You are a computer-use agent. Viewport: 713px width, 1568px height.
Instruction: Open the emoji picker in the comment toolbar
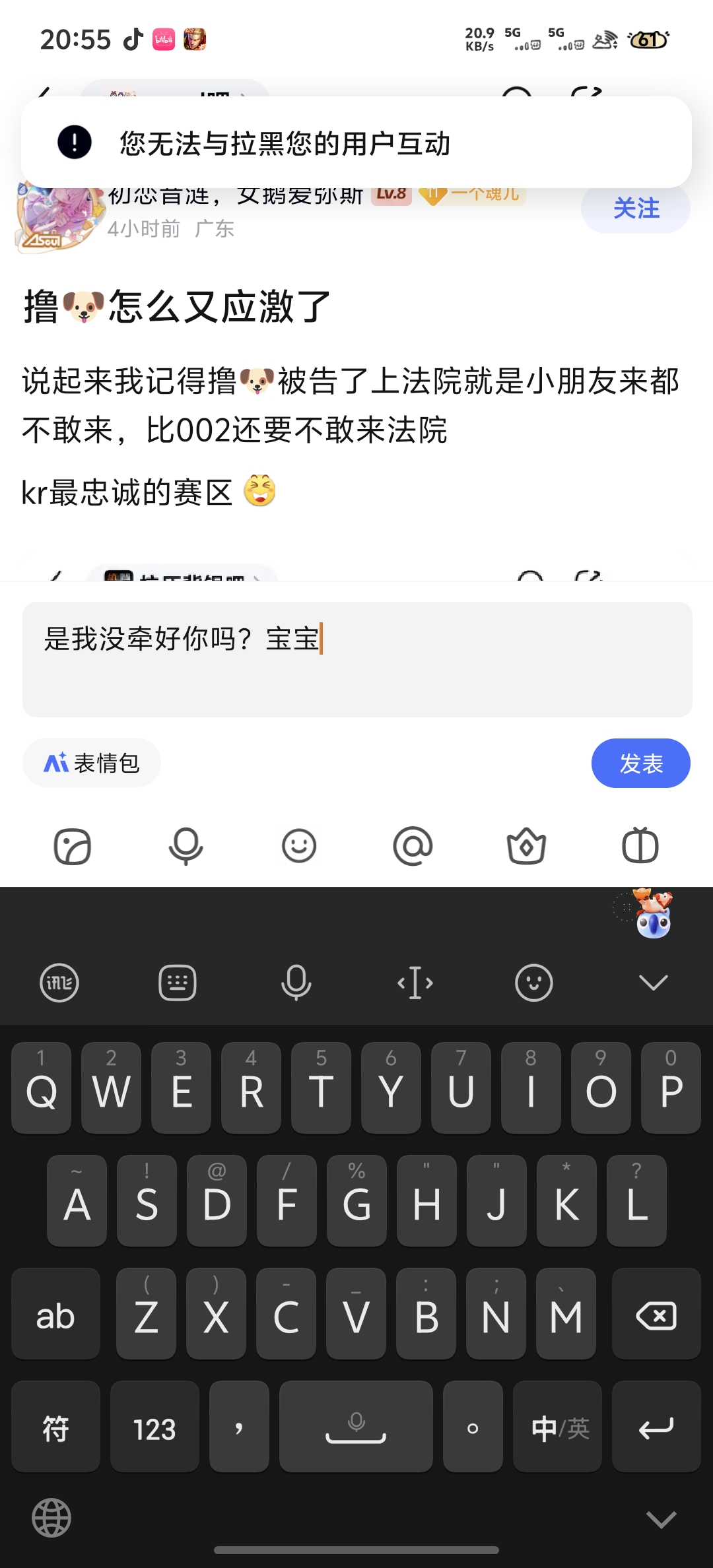[x=299, y=846]
